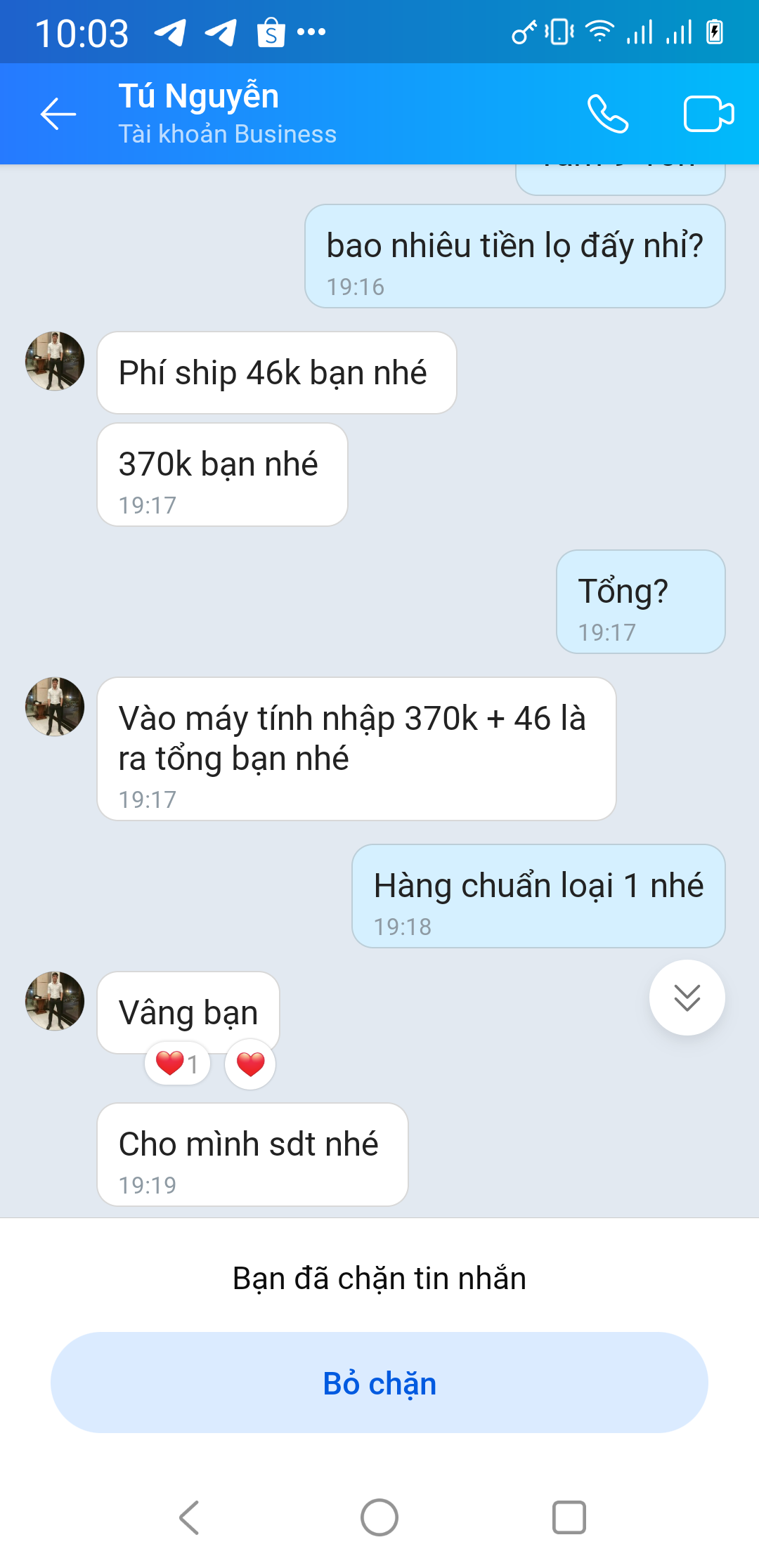This screenshot has width=759, height=1568.
Task: Open sender avatar beside "Phí ship 46k" message
Action: click(55, 361)
